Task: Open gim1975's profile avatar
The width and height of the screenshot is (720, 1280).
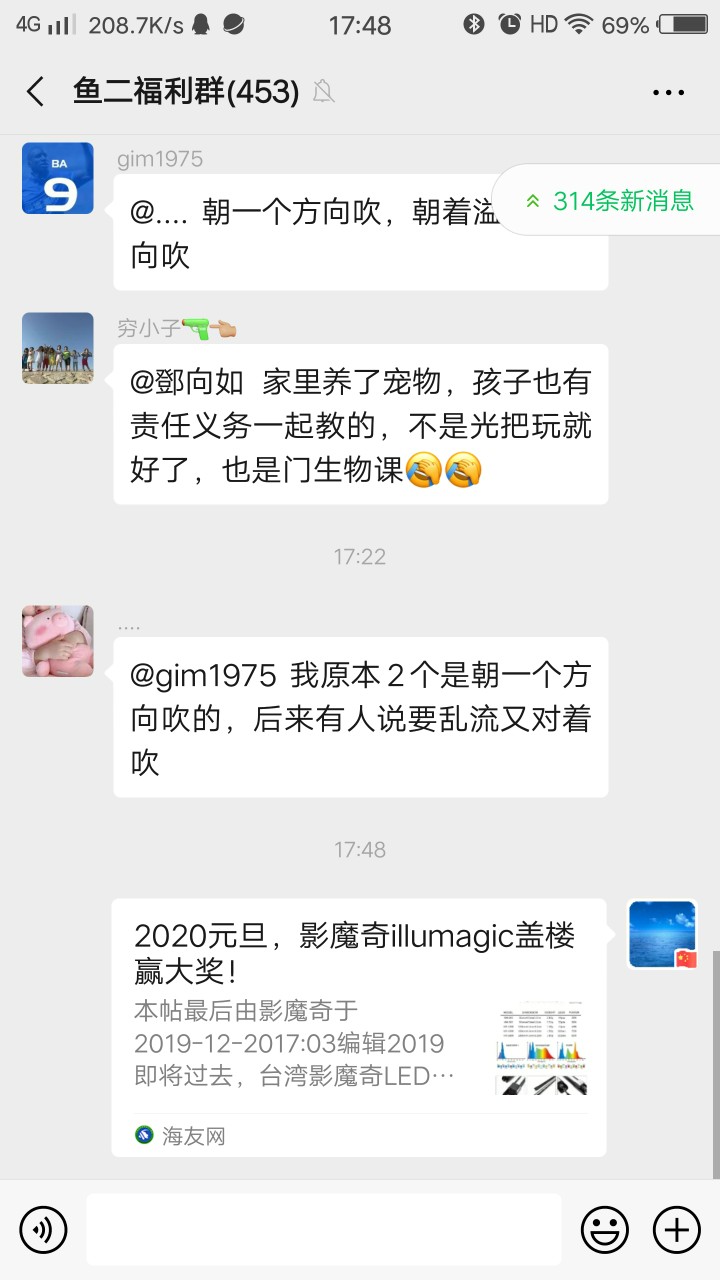Action: point(58,178)
